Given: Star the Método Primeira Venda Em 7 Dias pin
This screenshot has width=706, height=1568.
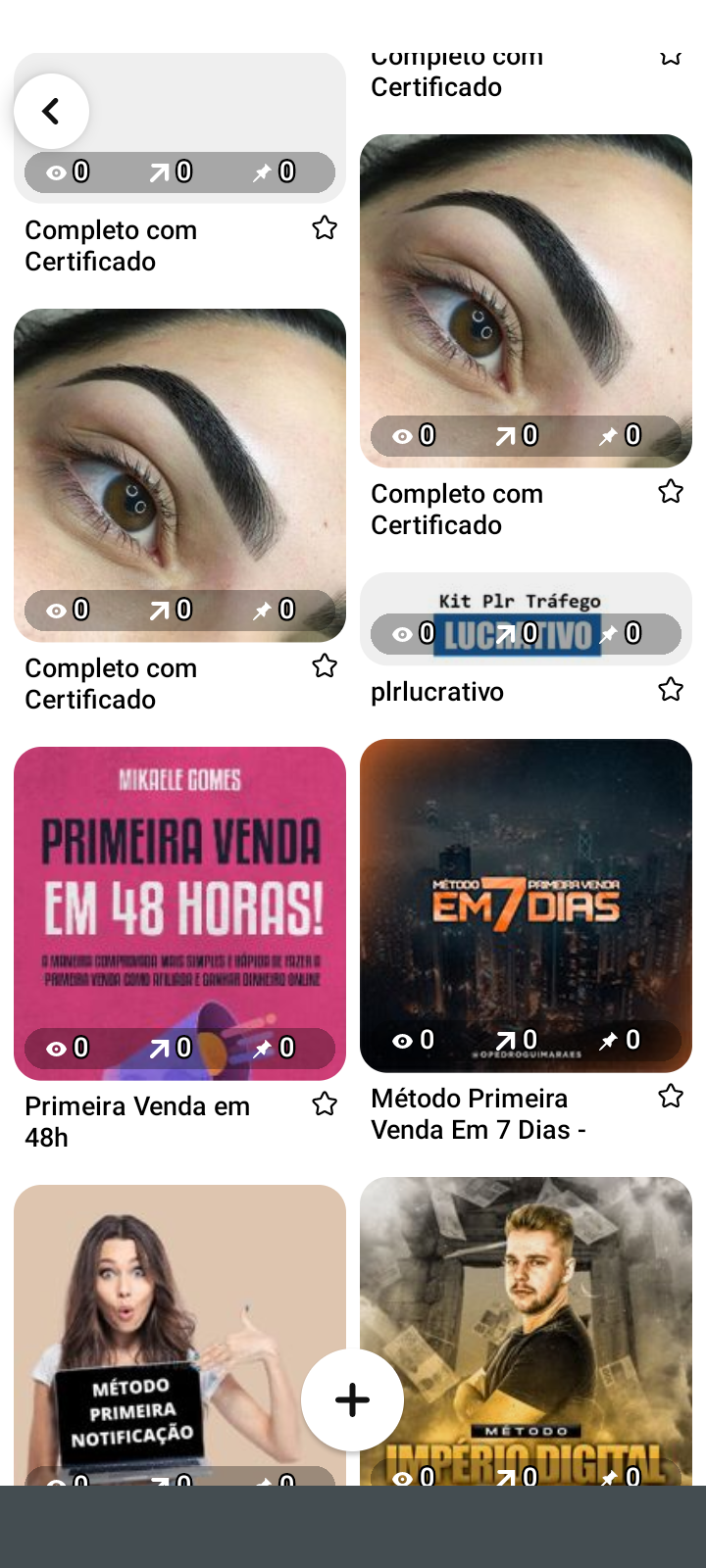Looking at the screenshot, I should click(x=671, y=1096).
